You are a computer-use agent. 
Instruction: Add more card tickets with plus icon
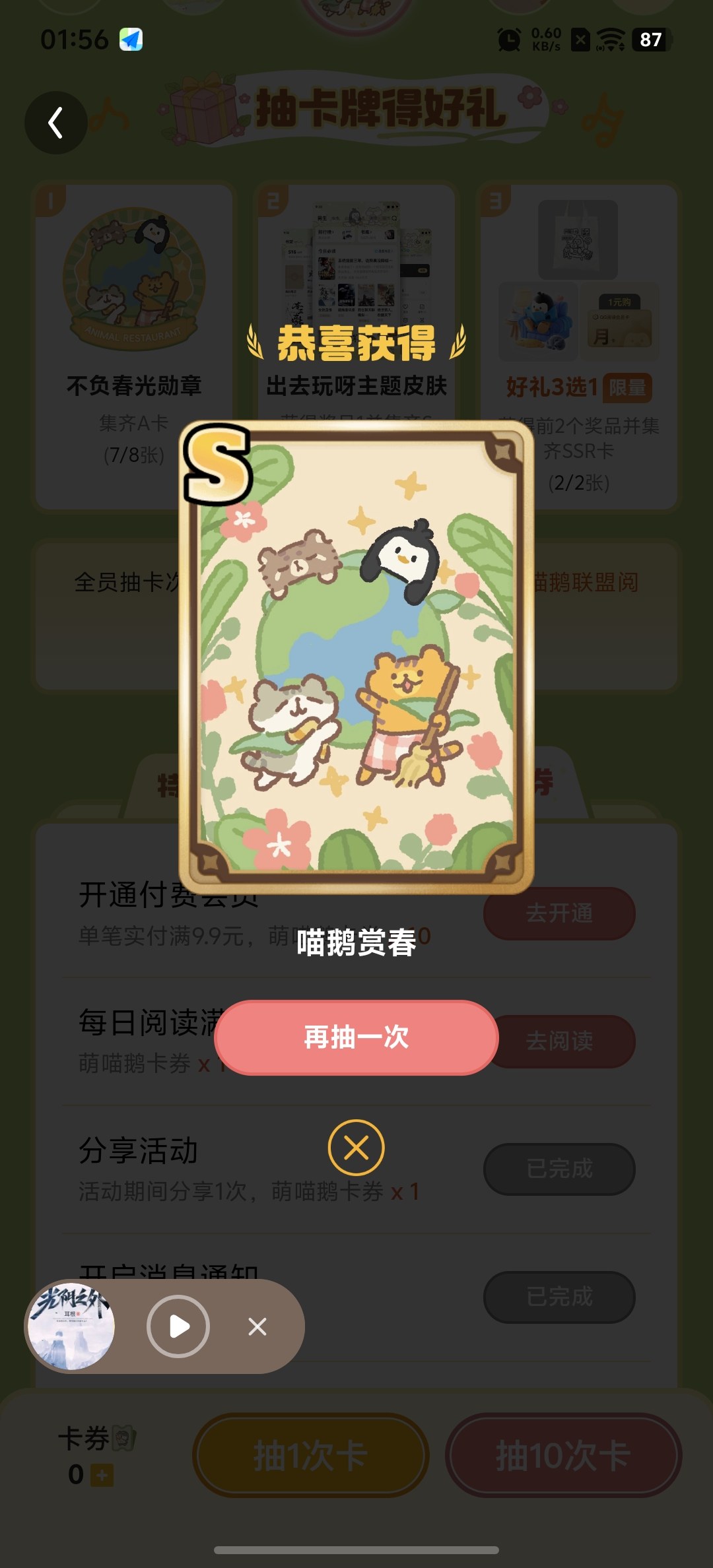tap(102, 1476)
